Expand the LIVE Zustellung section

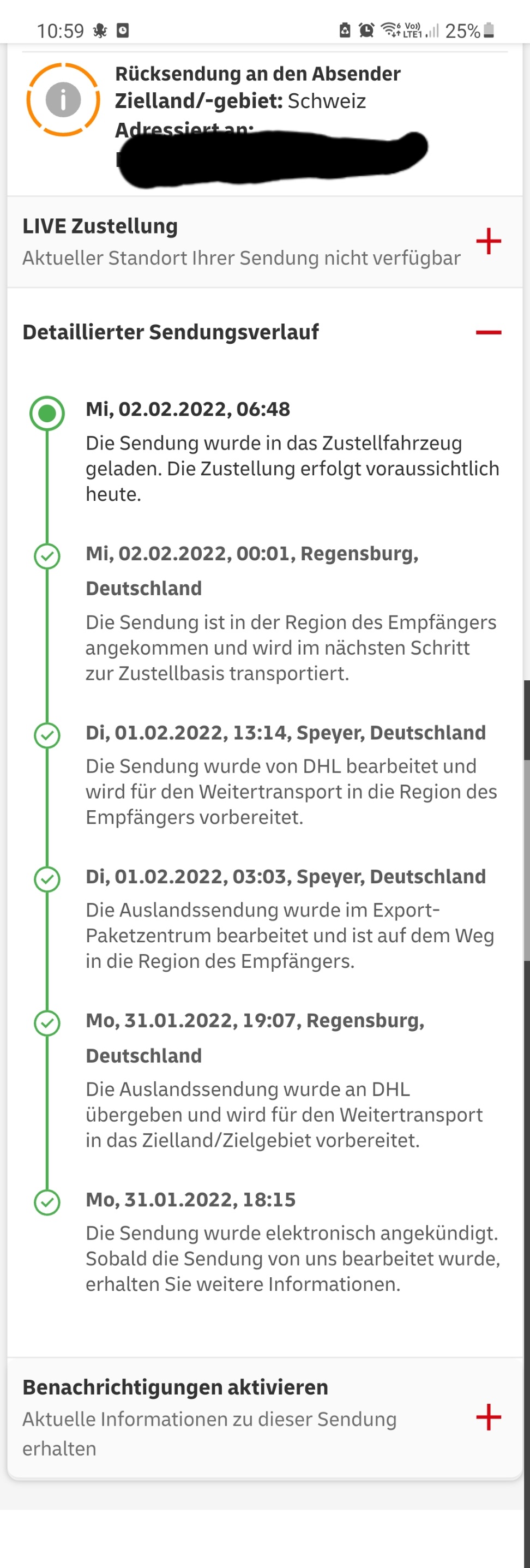488,242
